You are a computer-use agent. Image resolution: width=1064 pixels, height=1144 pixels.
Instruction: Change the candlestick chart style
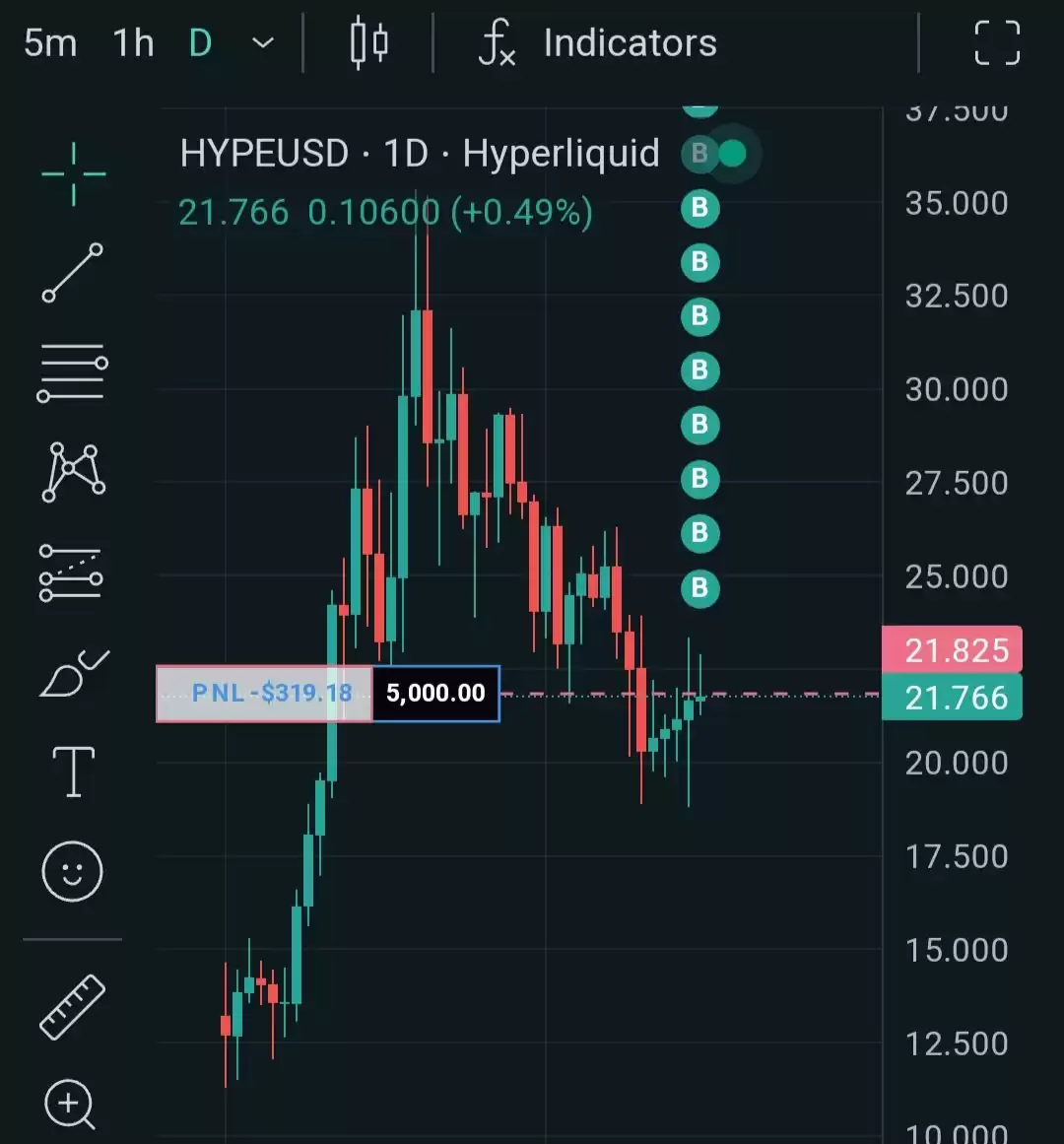(369, 43)
